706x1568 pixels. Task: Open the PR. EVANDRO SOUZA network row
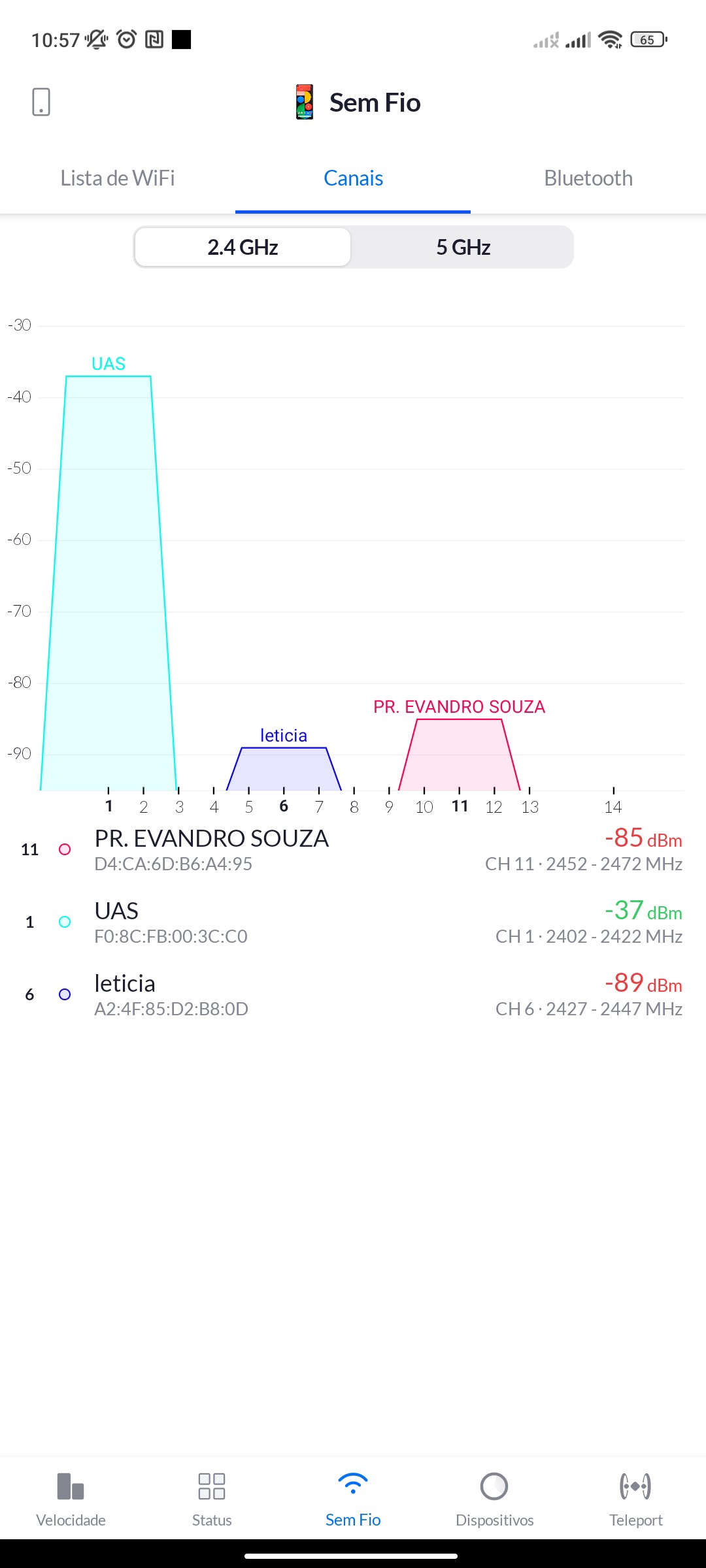click(353, 849)
